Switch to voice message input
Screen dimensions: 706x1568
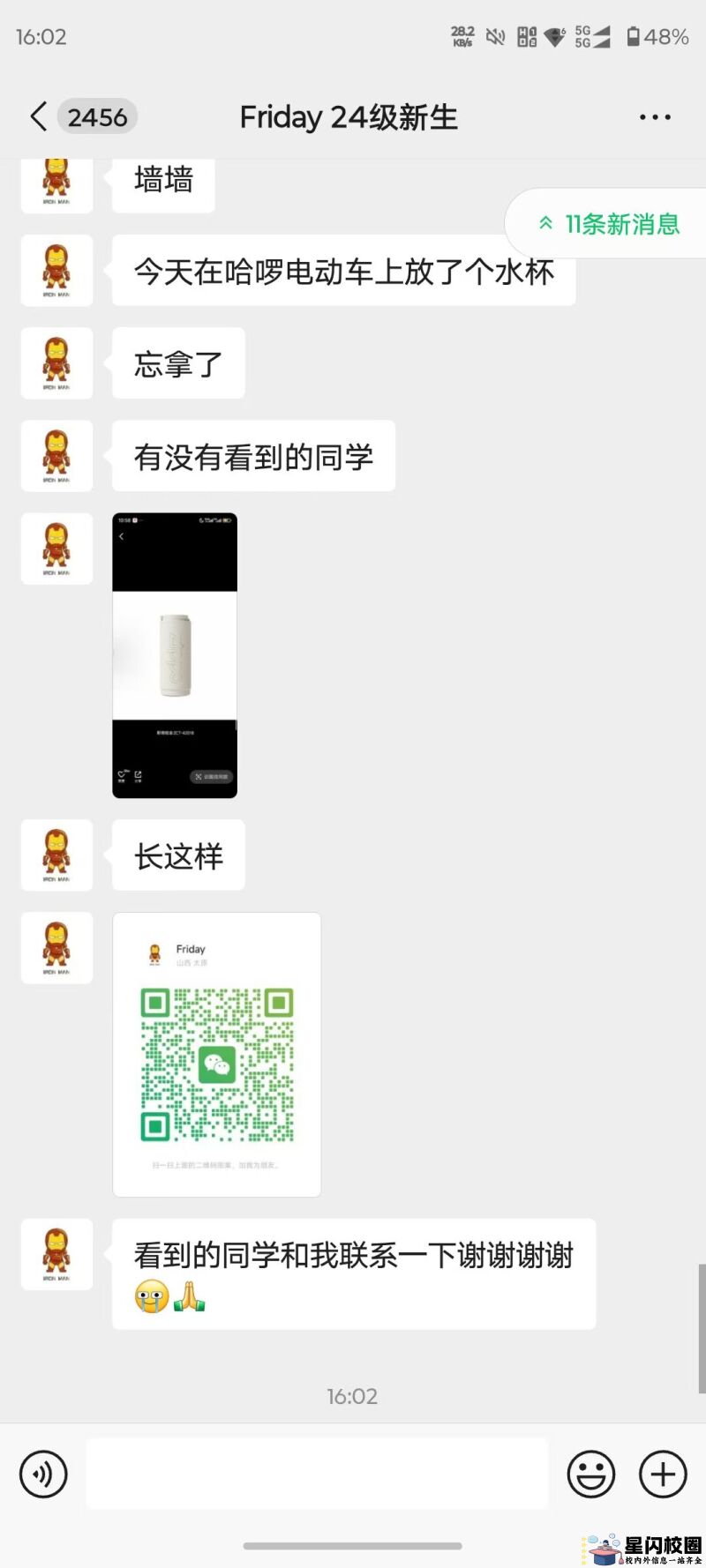pos(43,1474)
